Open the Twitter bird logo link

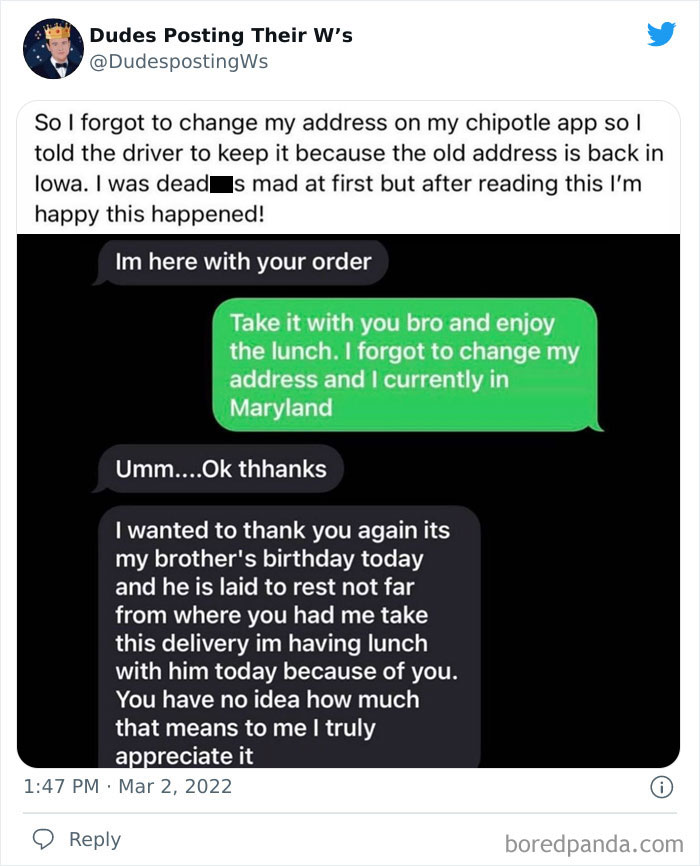point(661,34)
